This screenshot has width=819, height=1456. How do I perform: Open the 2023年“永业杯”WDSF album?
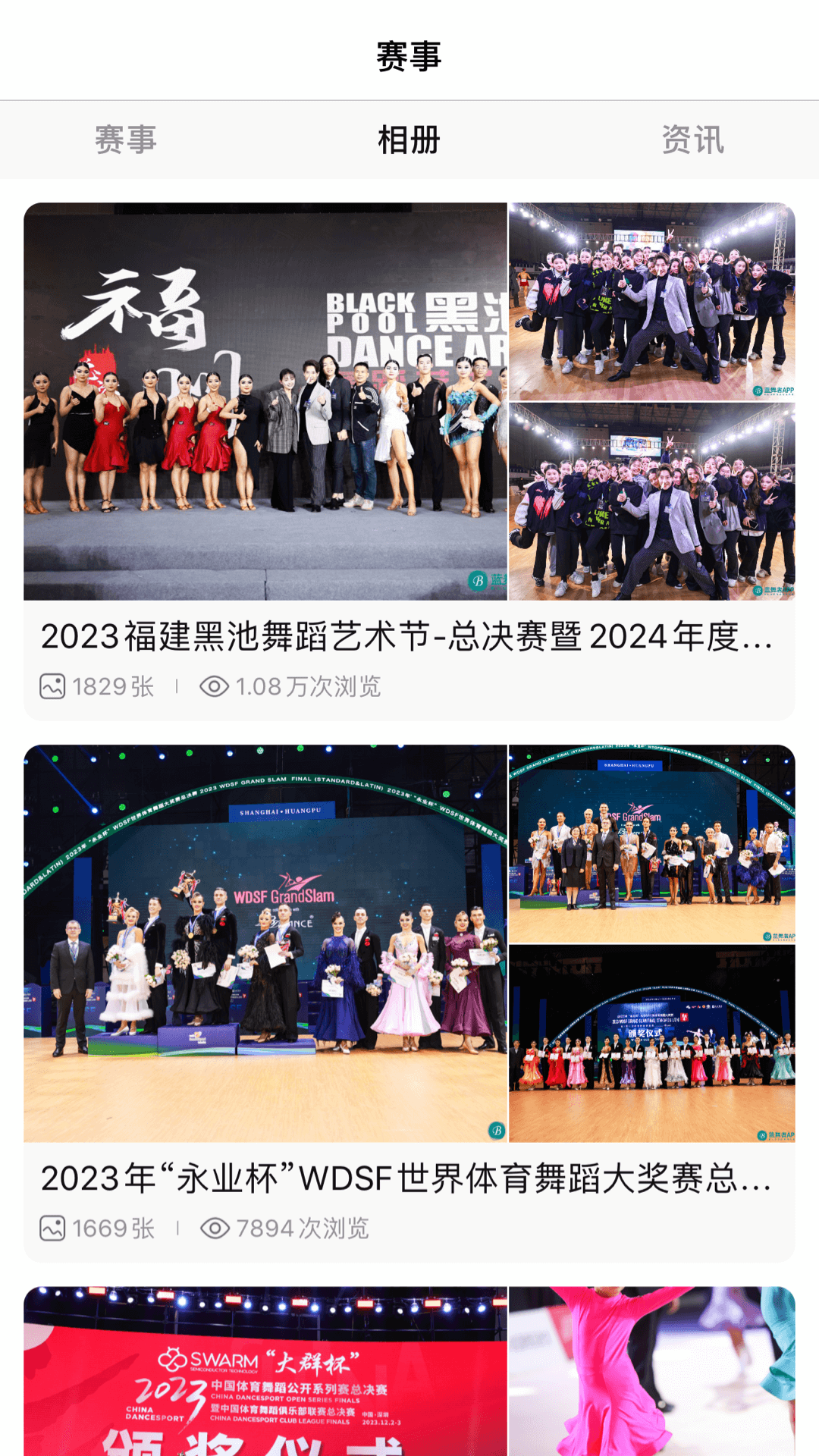[408, 1178]
